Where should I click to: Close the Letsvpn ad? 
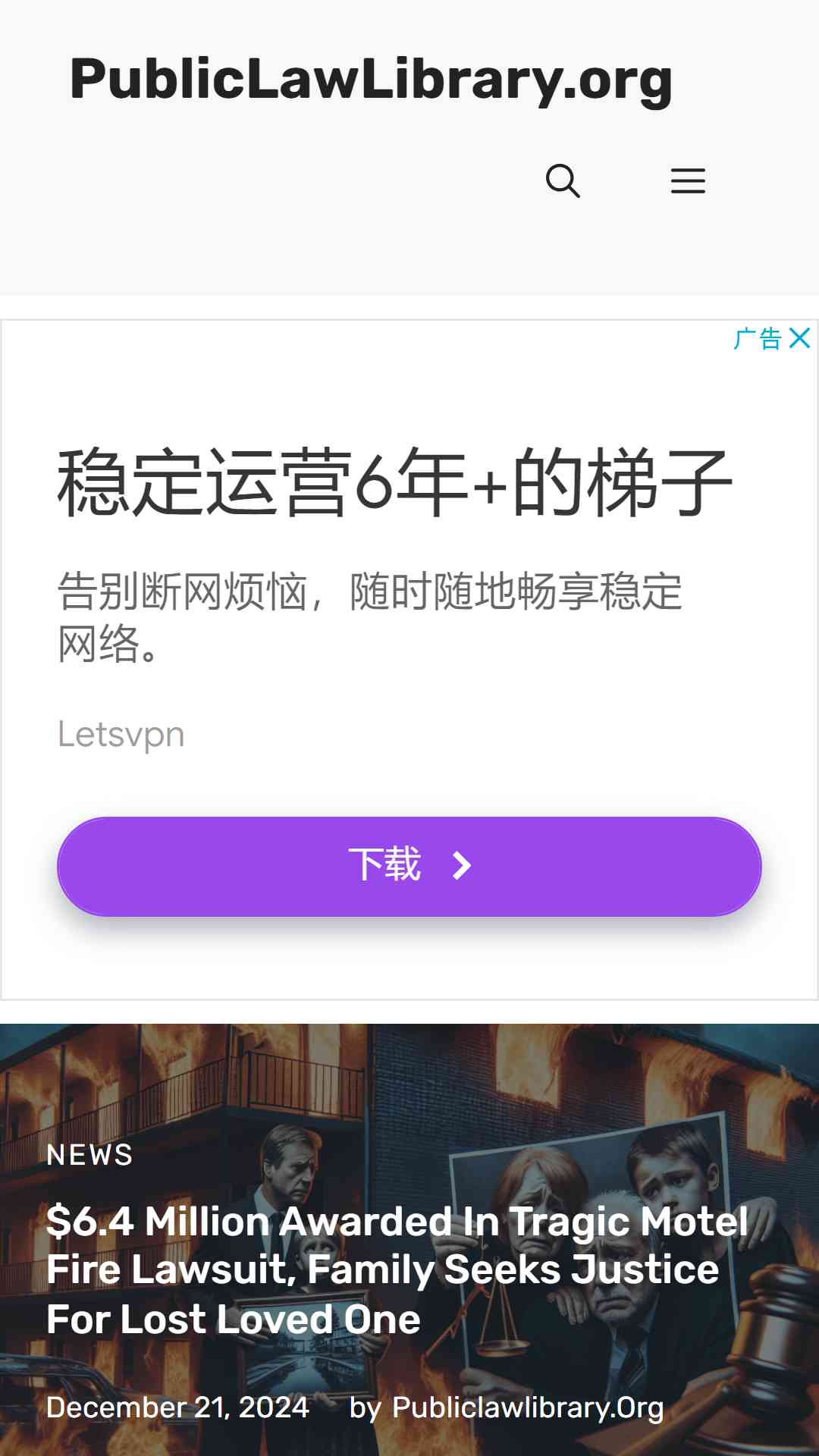pyautogui.click(x=800, y=337)
